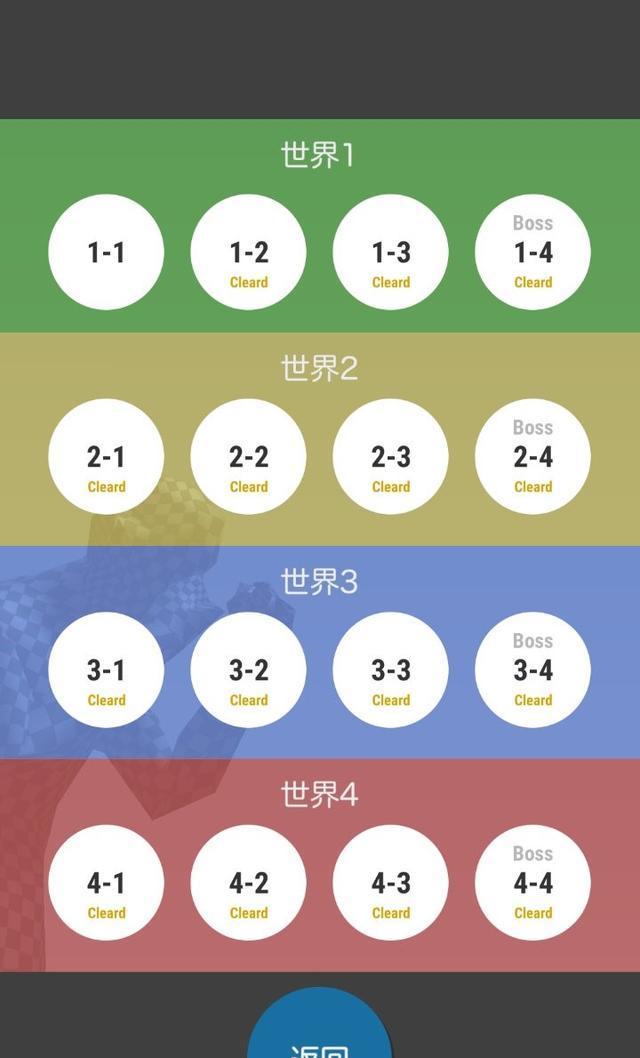Play Boss stage 1-4
Viewport: 640px width, 1058px height.
[532, 252]
